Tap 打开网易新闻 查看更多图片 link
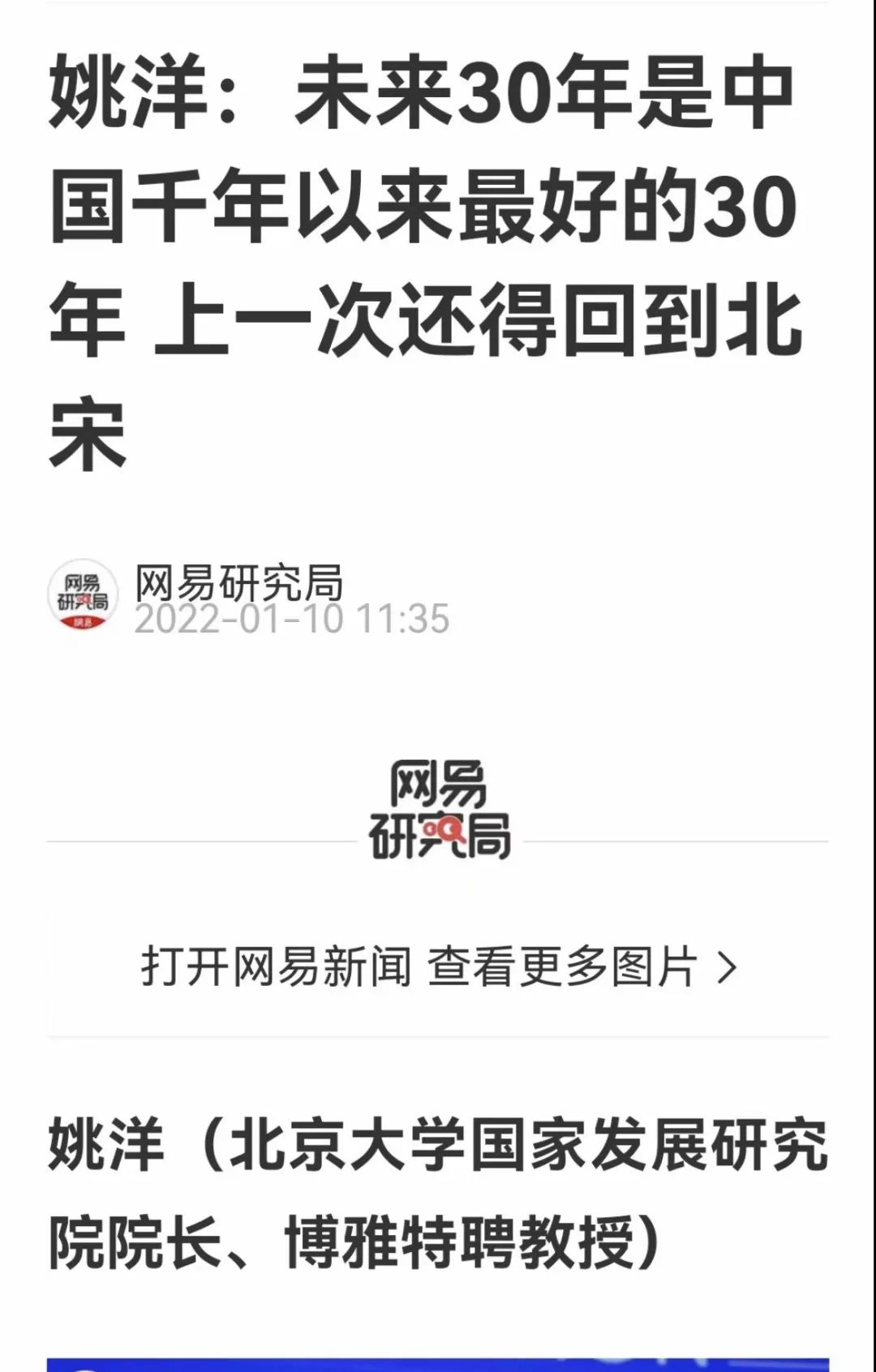876x1372 pixels. pos(438,967)
